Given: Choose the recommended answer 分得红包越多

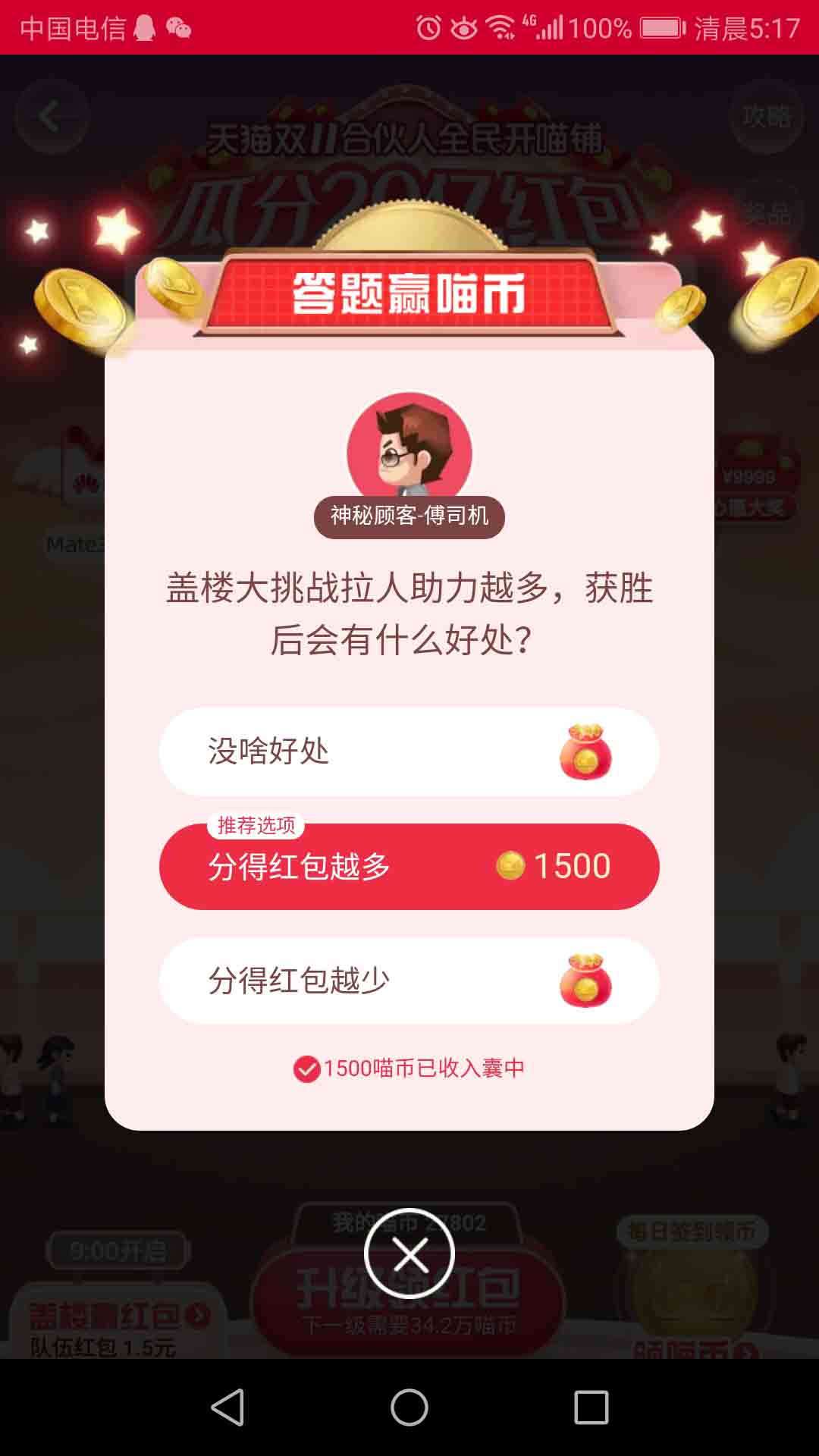Looking at the screenshot, I should tap(409, 866).
